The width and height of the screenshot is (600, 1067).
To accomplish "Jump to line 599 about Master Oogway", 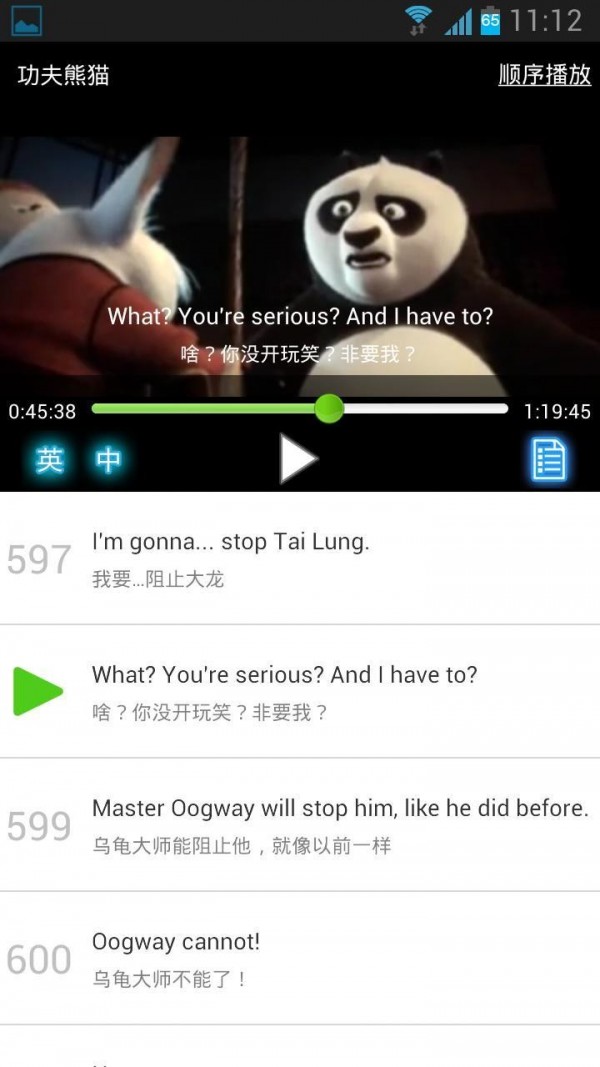I will [x=300, y=825].
